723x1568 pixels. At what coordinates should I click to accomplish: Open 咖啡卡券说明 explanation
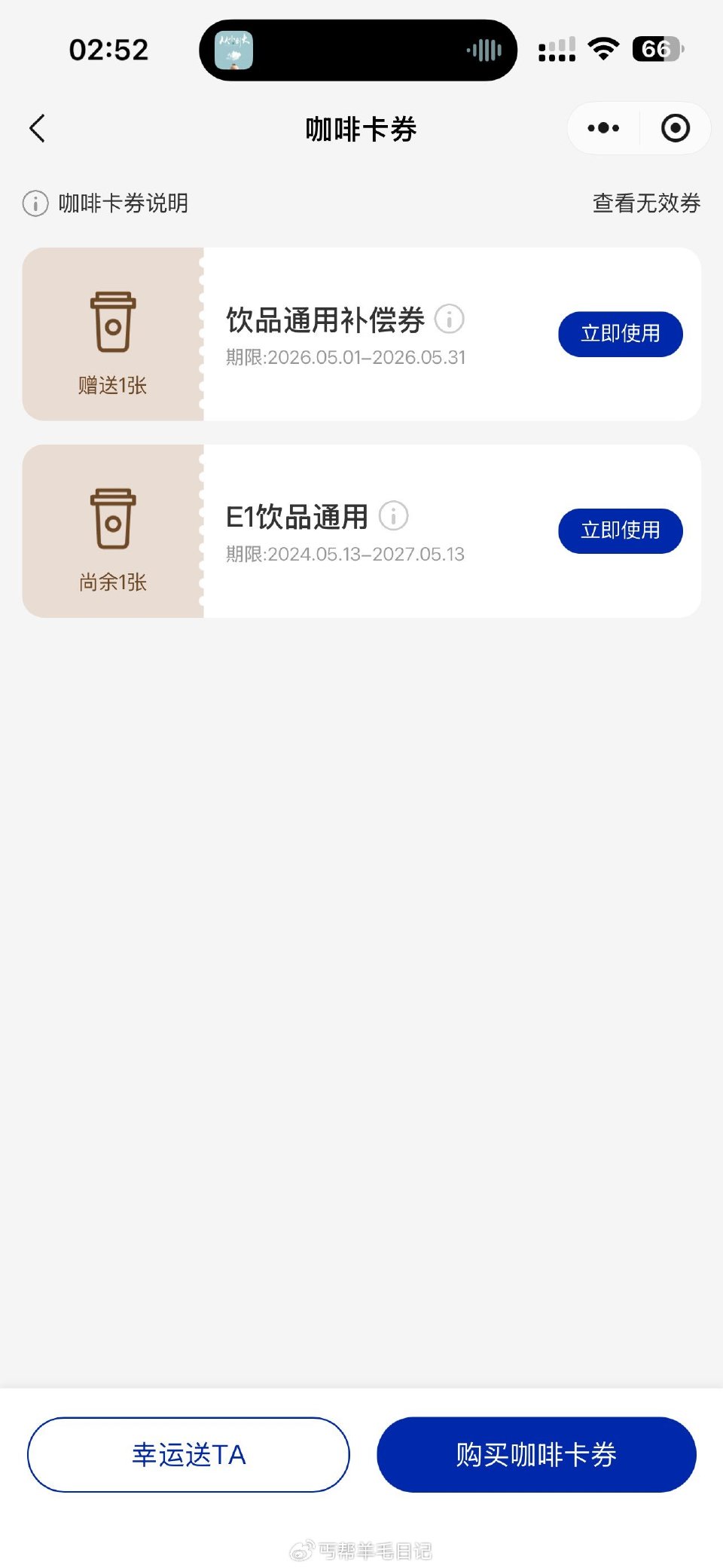pos(124,203)
